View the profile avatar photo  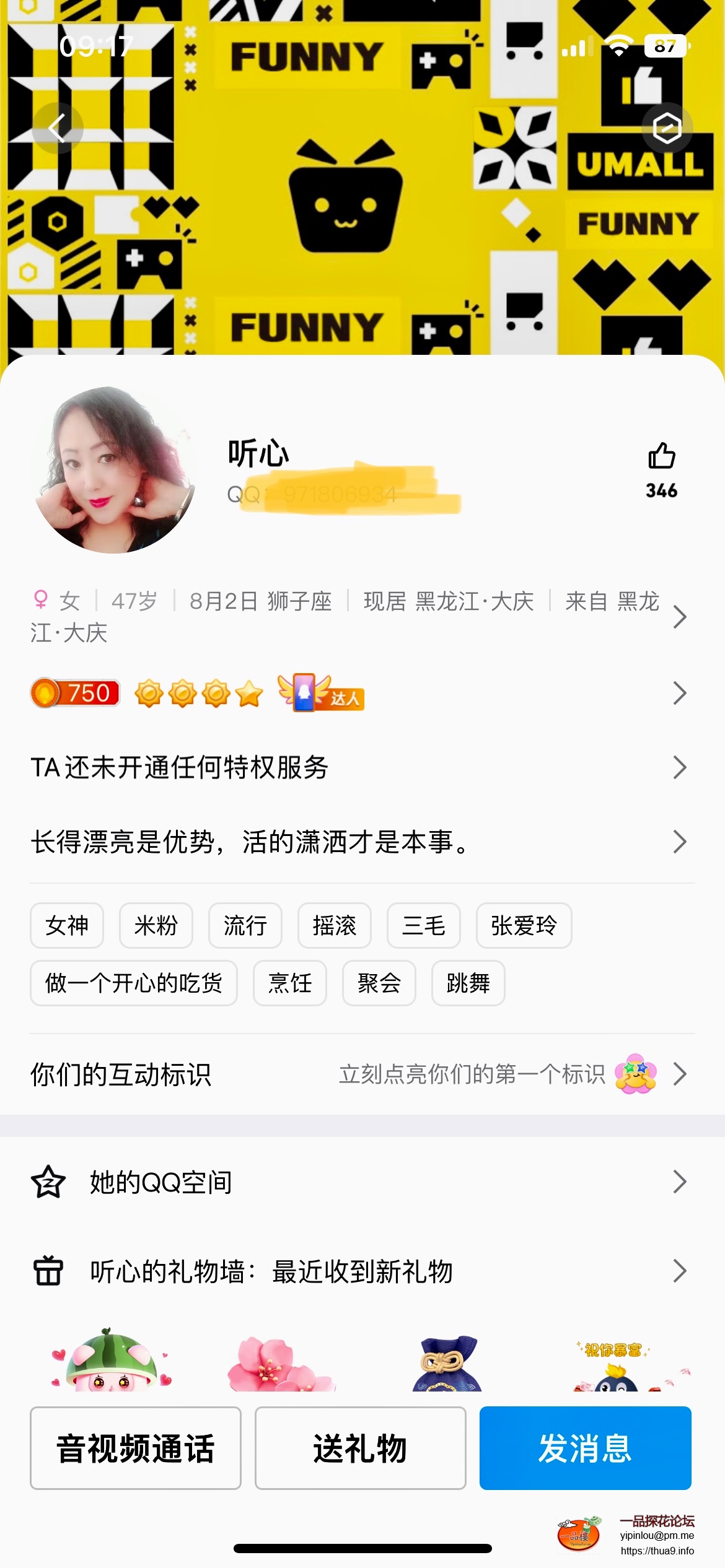pos(114,470)
